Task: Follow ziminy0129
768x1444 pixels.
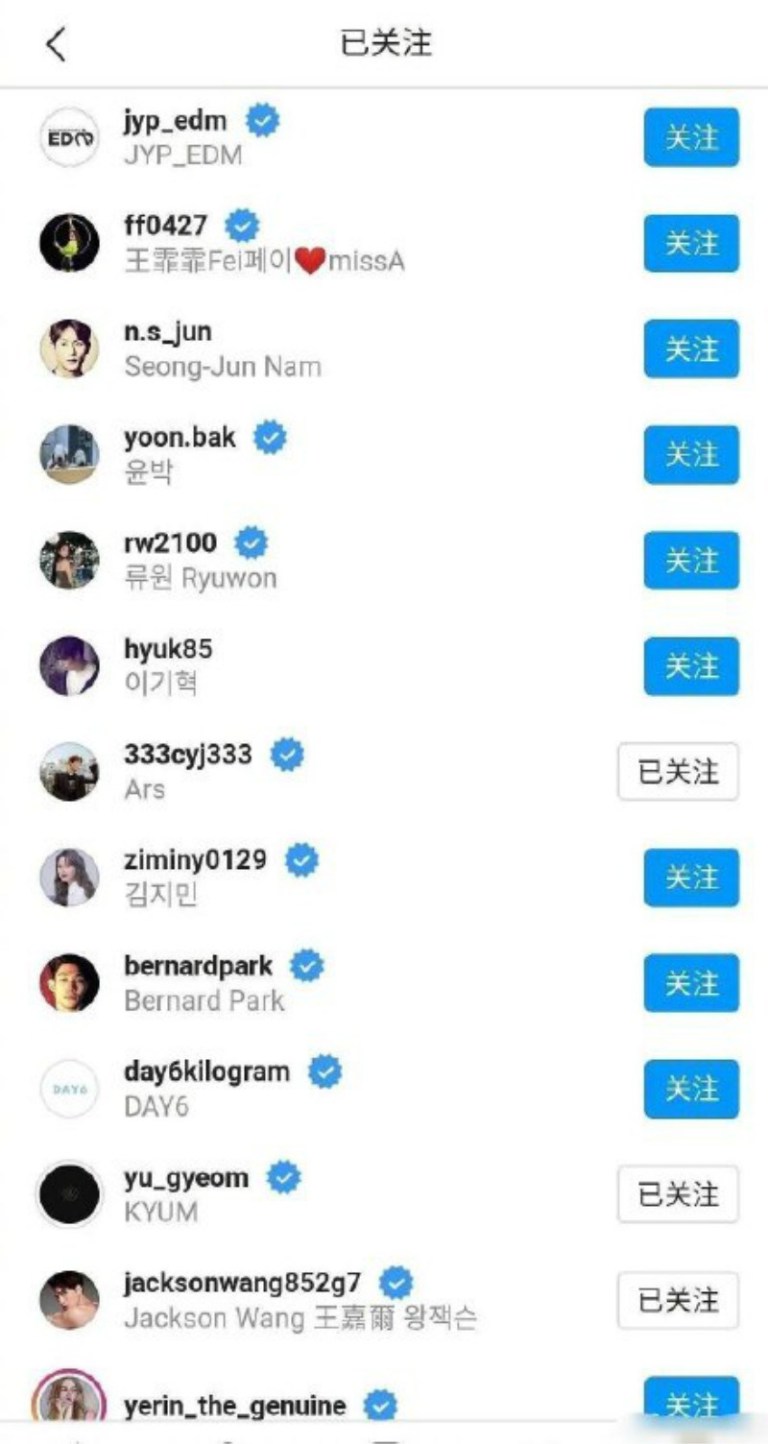Action: tap(691, 878)
